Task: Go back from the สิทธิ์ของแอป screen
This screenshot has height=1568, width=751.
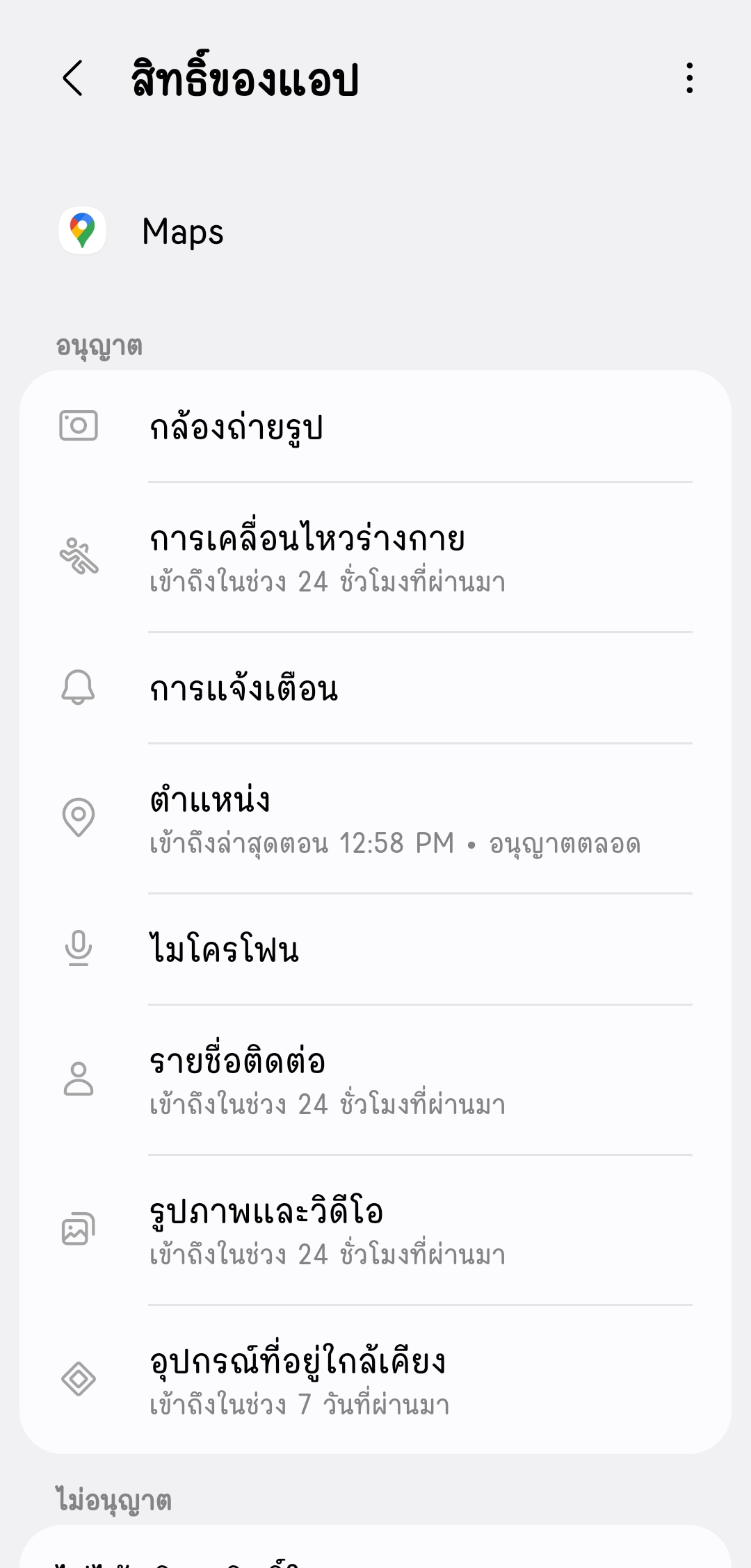Action: 73,78
